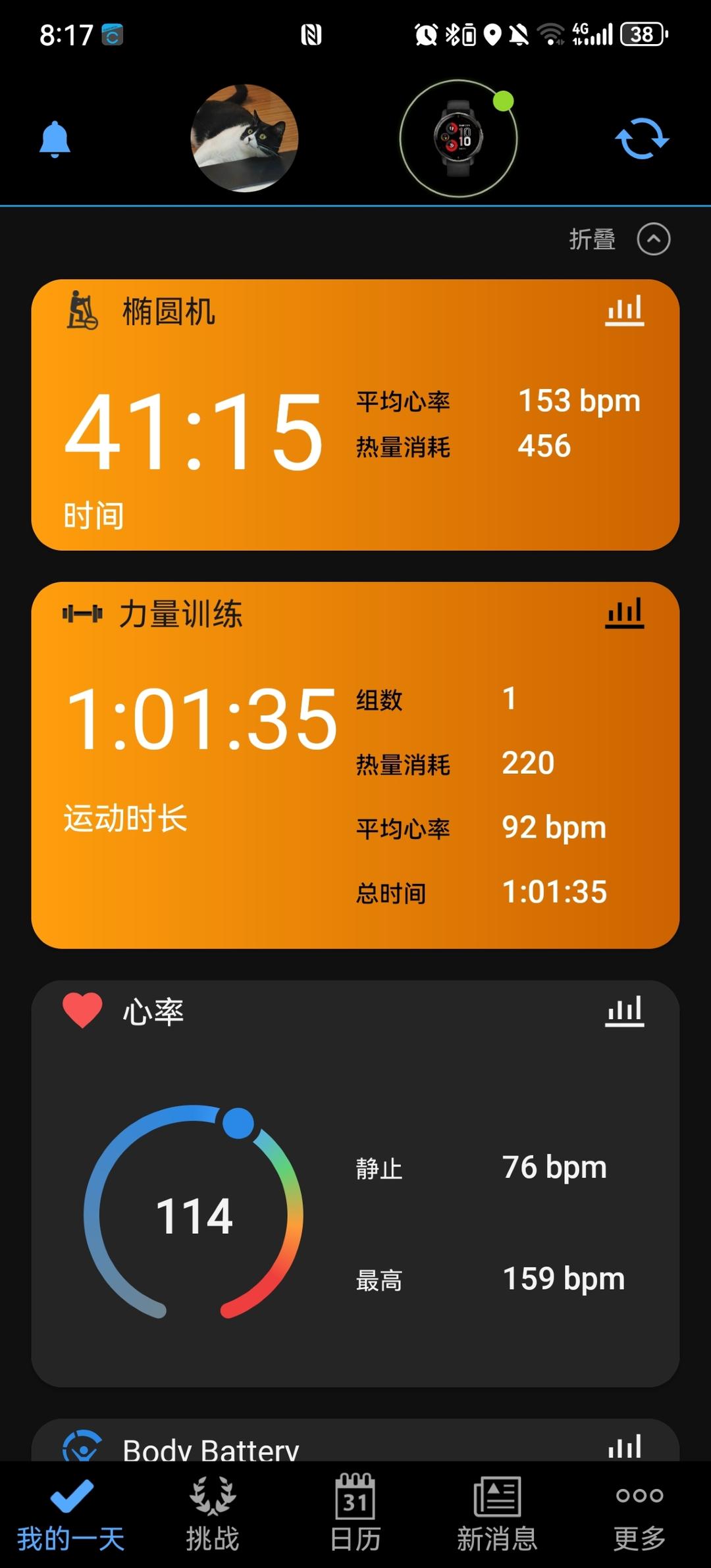View the chart icon on 心率 card
This screenshot has width=711, height=1568.
[x=624, y=1011]
